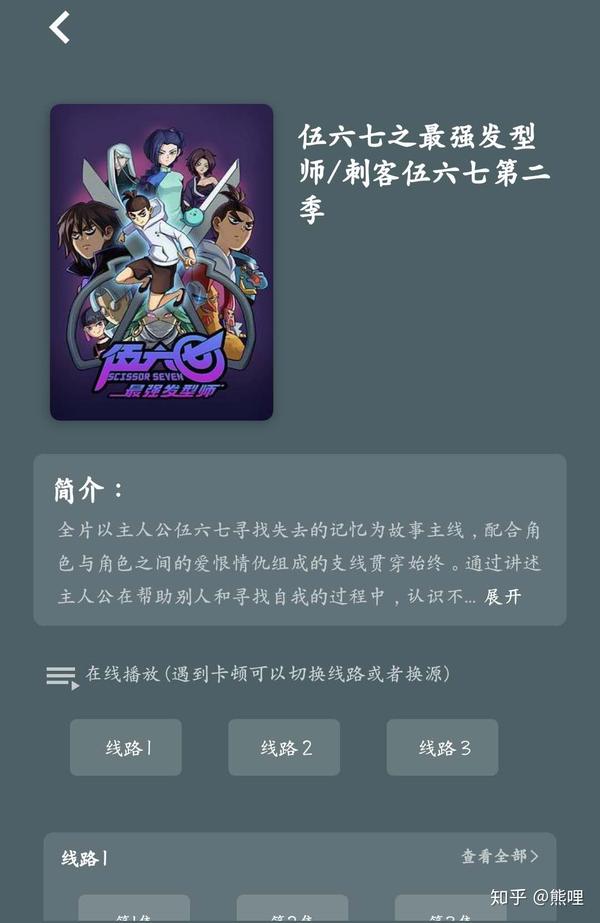The image size is (600, 923).
Task: Go back with the top arrow
Action: click(60, 27)
